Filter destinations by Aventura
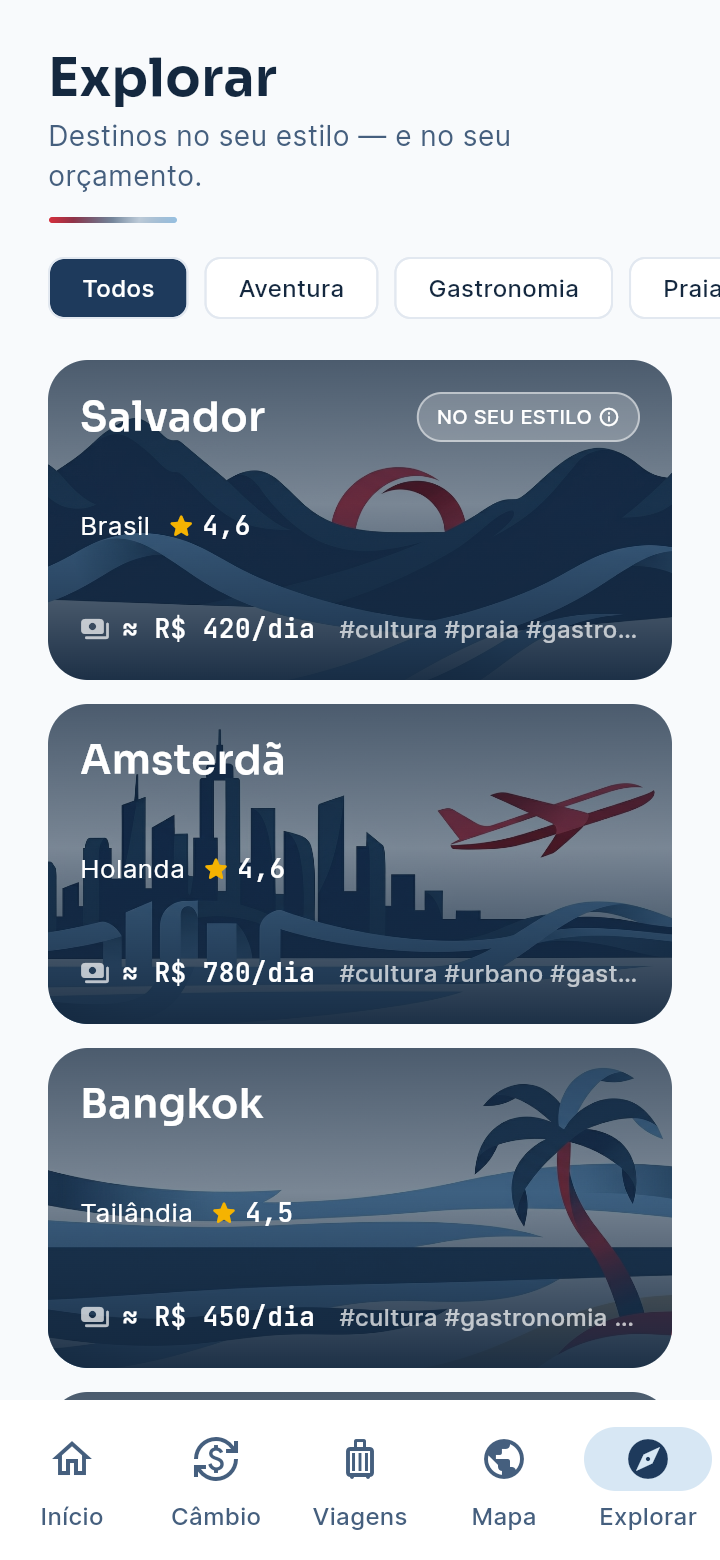 (291, 288)
